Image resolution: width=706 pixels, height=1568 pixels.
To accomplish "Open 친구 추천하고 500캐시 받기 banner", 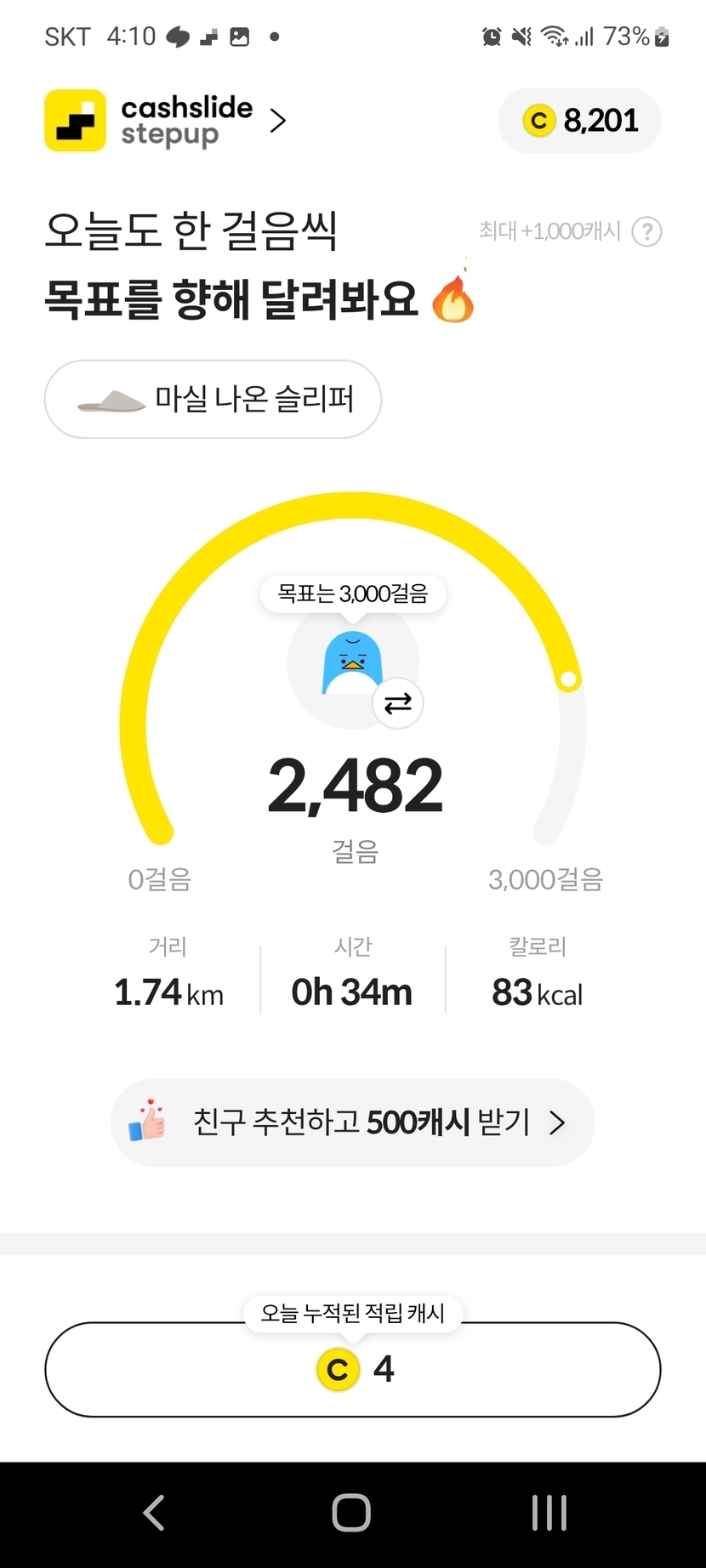I will pos(352,1122).
